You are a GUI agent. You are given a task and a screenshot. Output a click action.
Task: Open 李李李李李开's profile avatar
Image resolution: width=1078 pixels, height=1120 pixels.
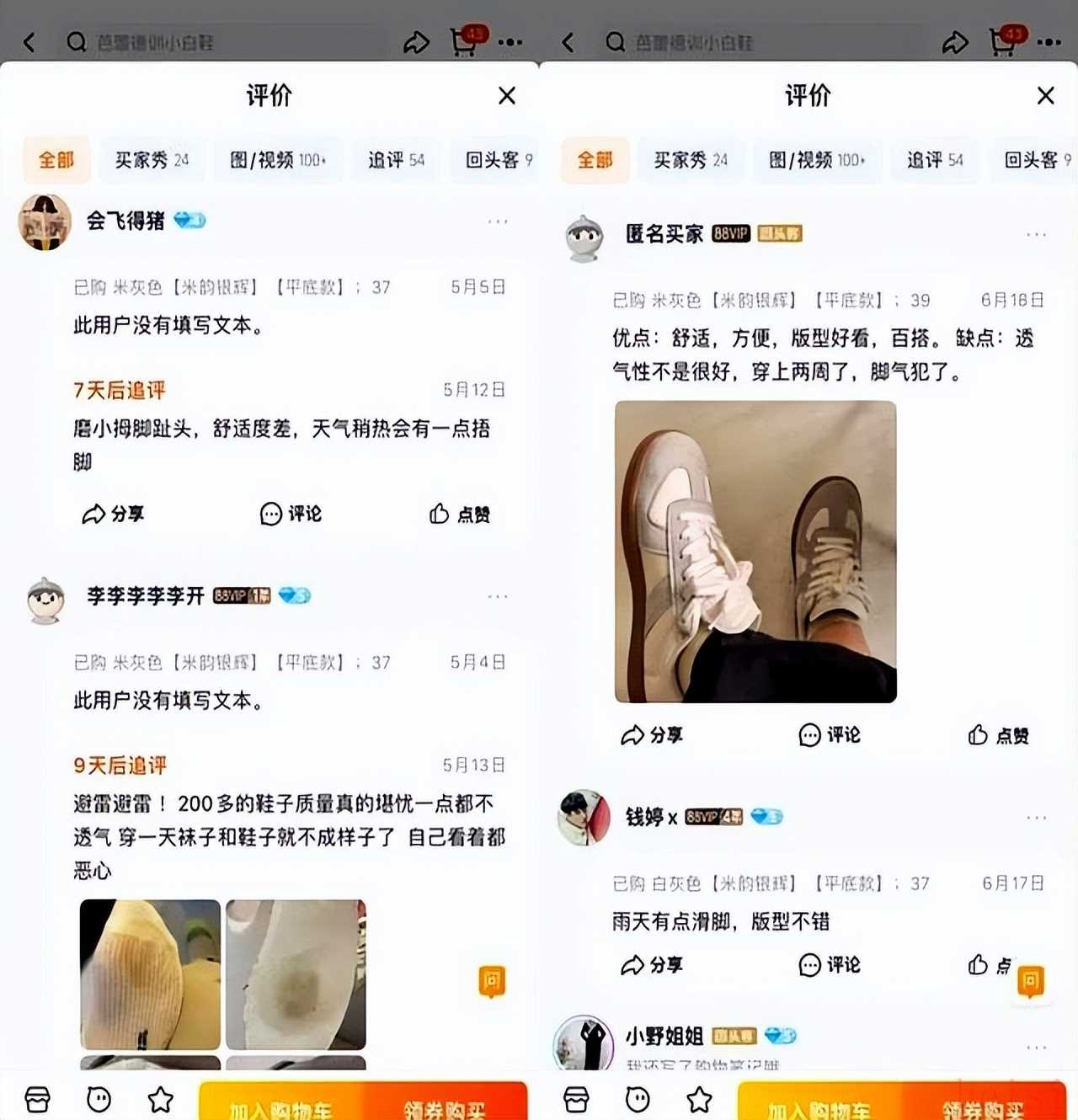coord(45,600)
